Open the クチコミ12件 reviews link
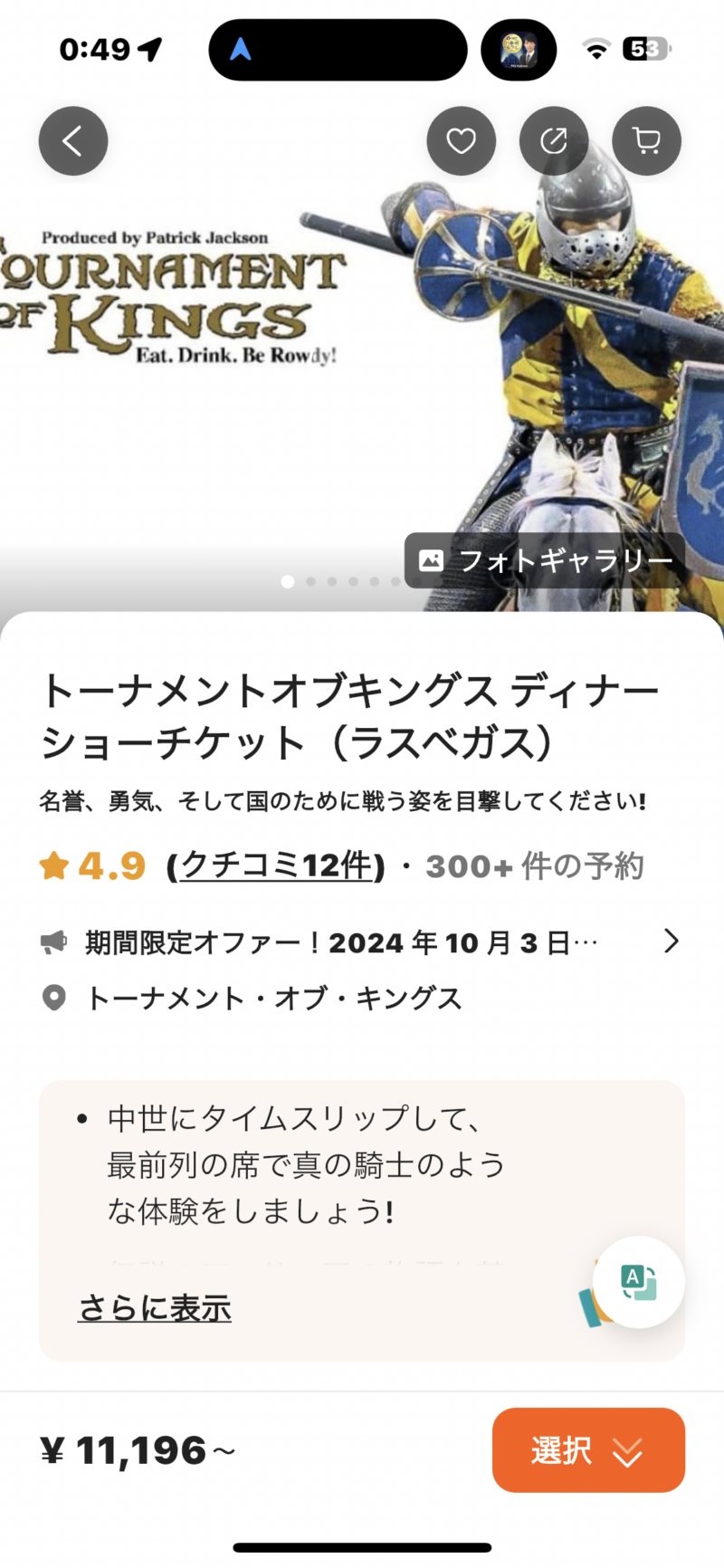The image size is (724, 1568). point(276,866)
